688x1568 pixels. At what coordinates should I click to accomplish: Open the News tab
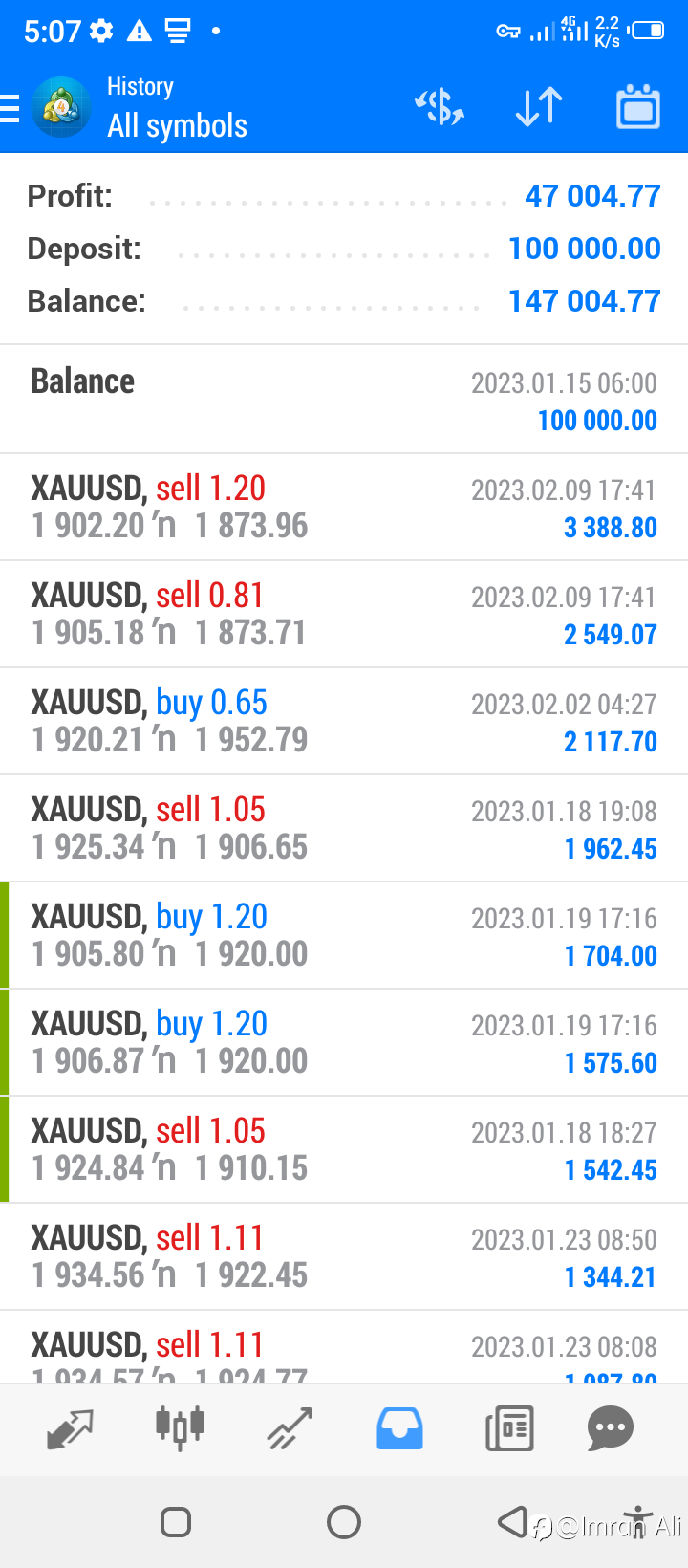coord(509,1429)
